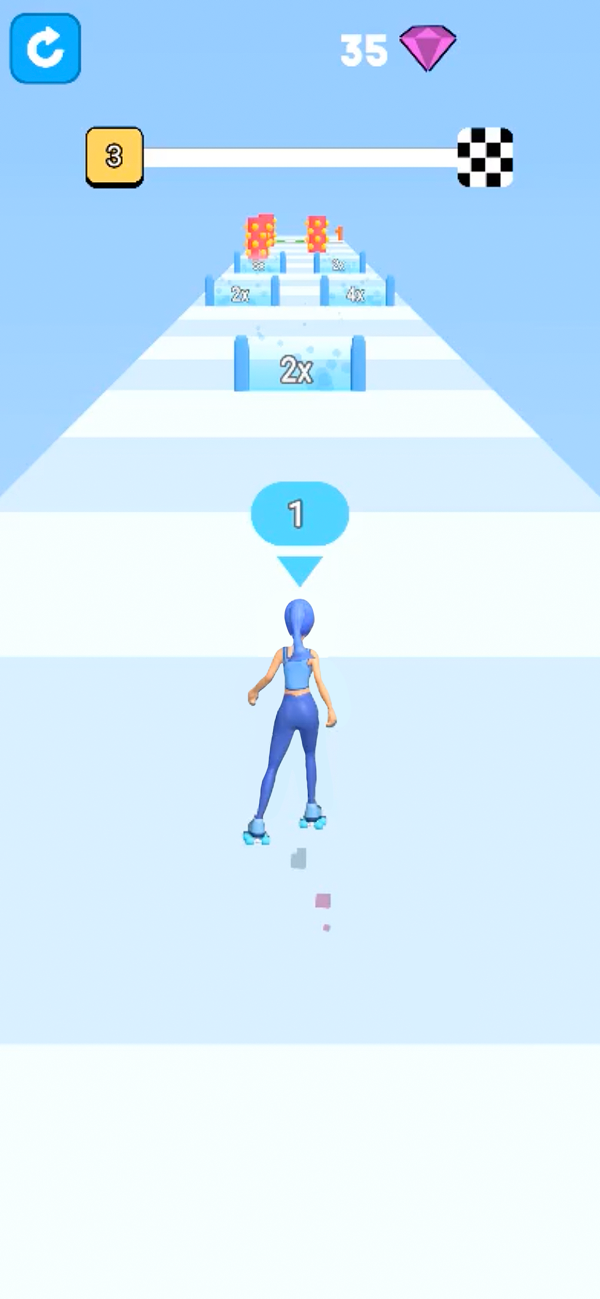Tap the restart level button

[45, 48]
